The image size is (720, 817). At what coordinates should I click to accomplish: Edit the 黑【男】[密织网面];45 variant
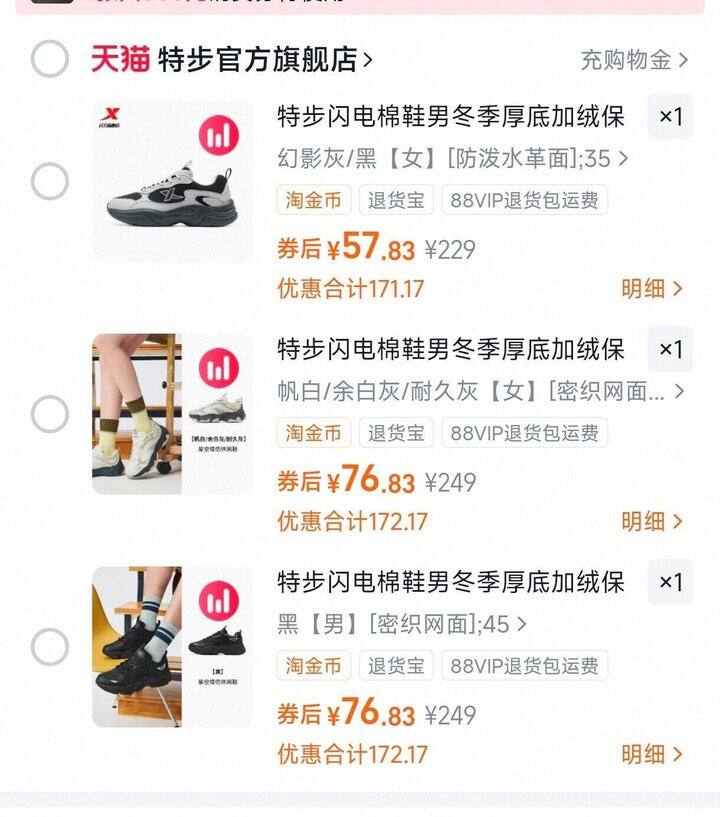click(402, 625)
